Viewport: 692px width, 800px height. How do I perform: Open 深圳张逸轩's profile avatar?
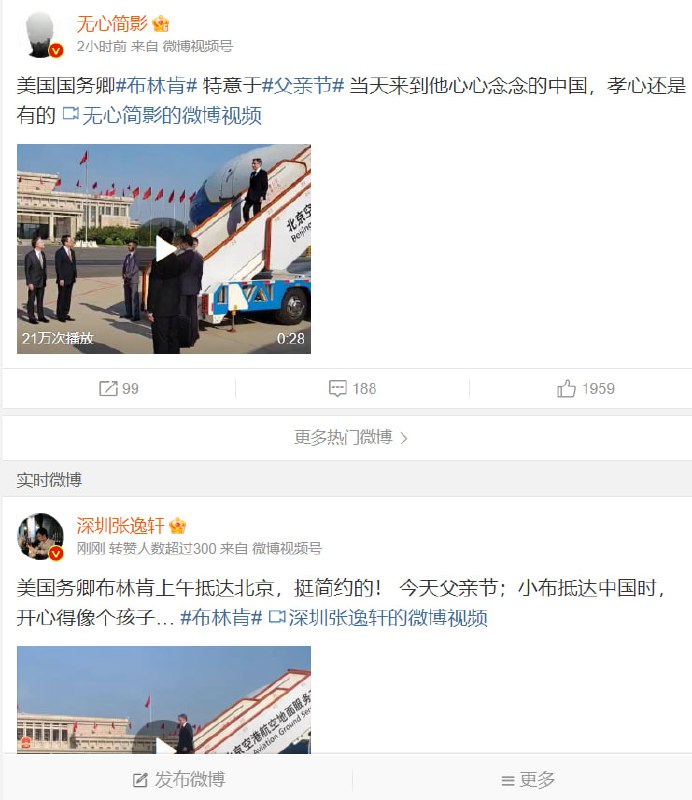[x=41, y=537]
